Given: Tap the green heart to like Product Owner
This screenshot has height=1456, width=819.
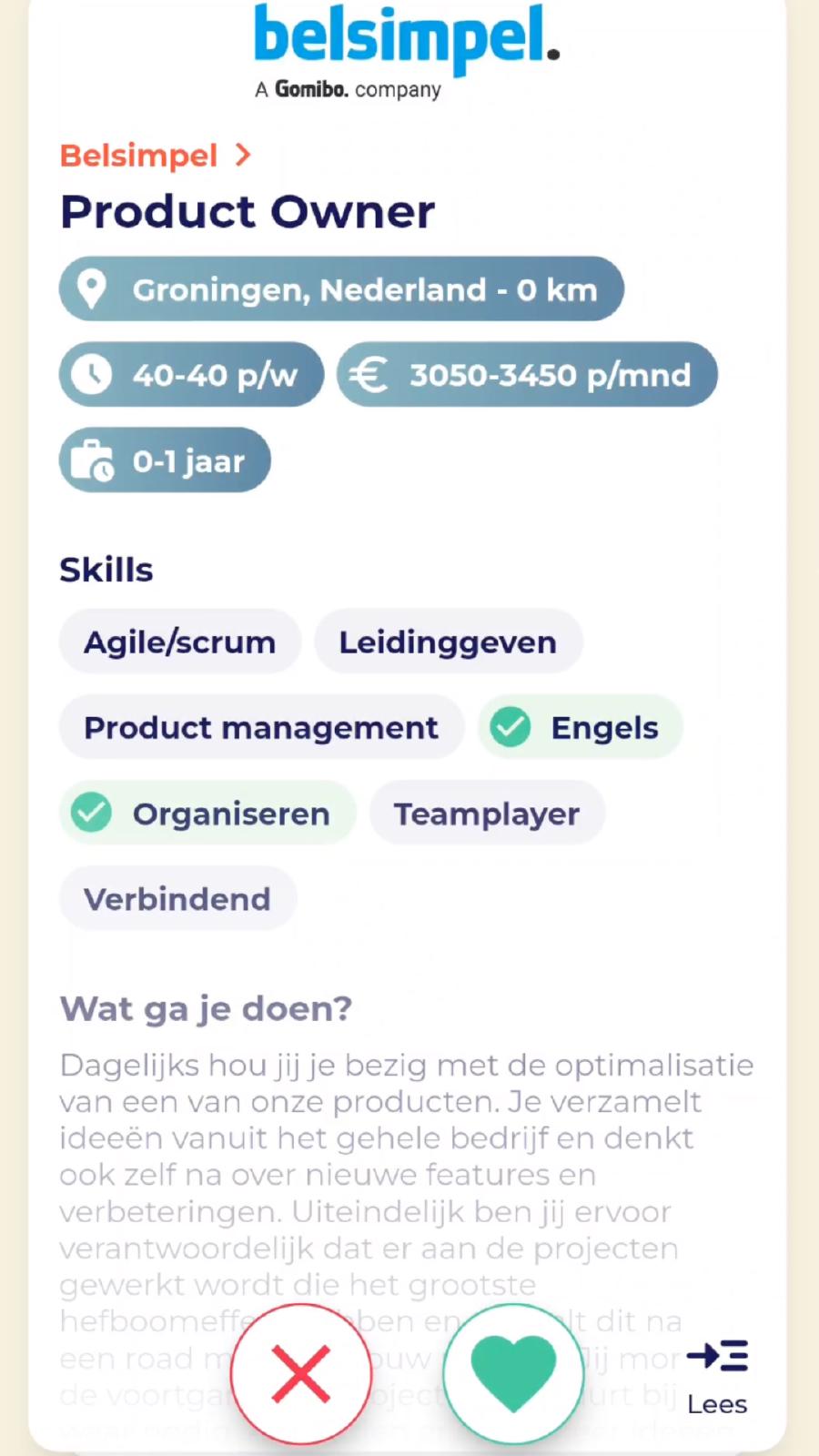Looking at the screenshot, I should point(513,1374).
